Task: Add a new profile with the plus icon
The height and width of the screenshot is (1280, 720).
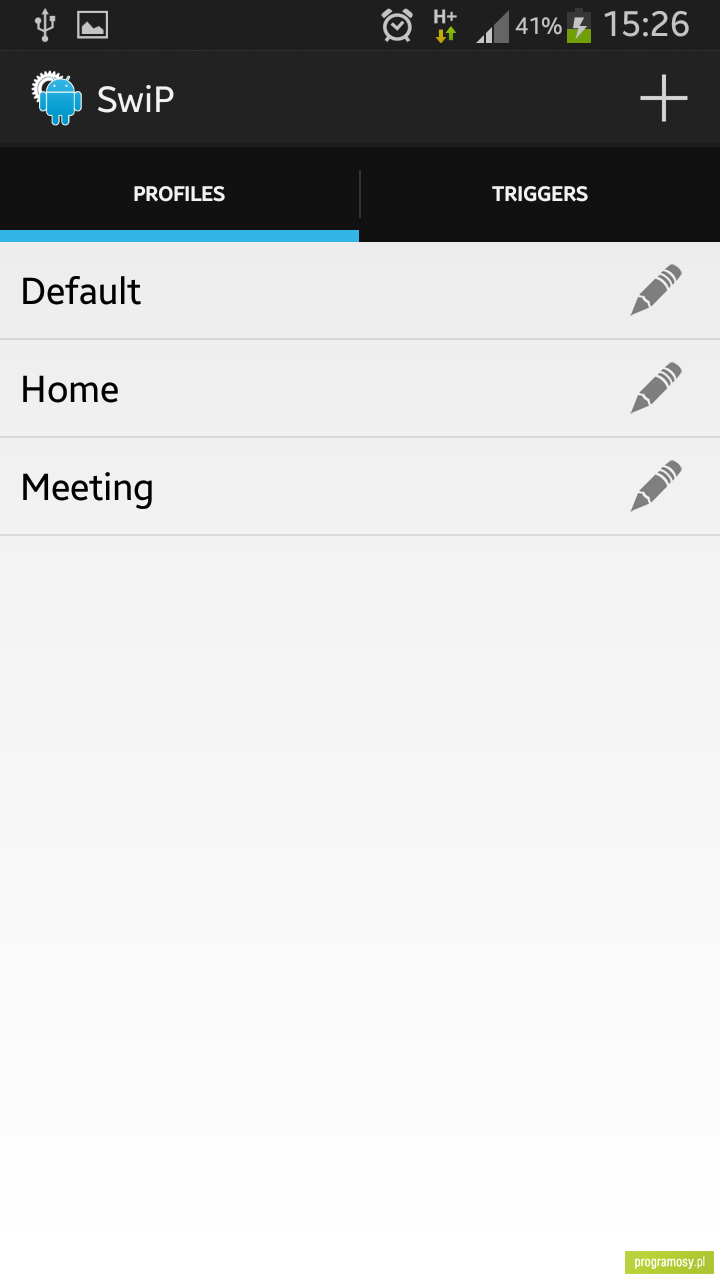Action: (x=664, y=98)
